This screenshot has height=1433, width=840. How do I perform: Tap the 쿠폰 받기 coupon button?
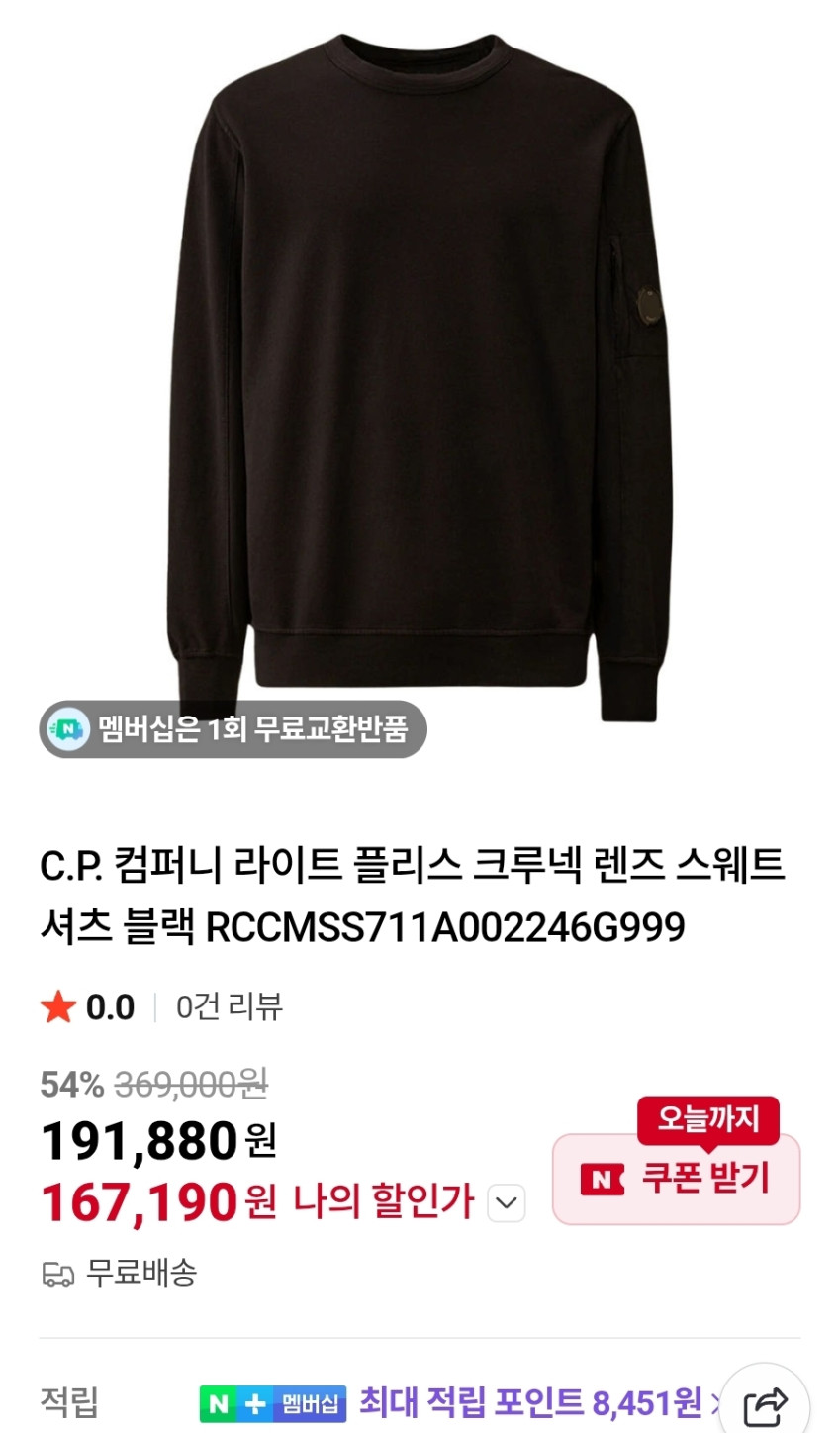pos(676,1179)
